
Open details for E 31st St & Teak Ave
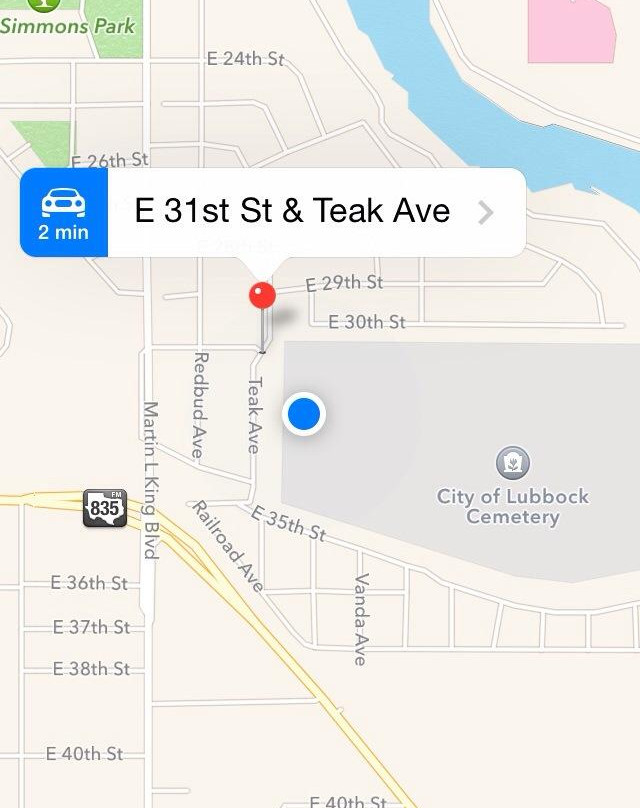click(485, 212)
